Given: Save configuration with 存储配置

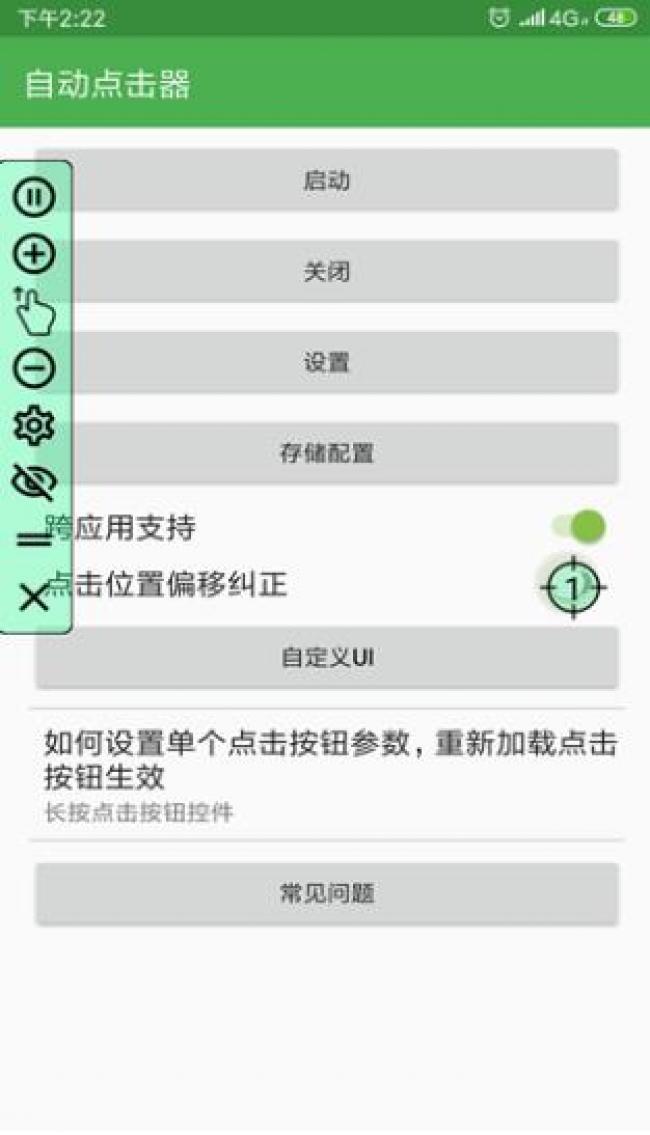Looking at the screenshot, I should pos(326,453).
